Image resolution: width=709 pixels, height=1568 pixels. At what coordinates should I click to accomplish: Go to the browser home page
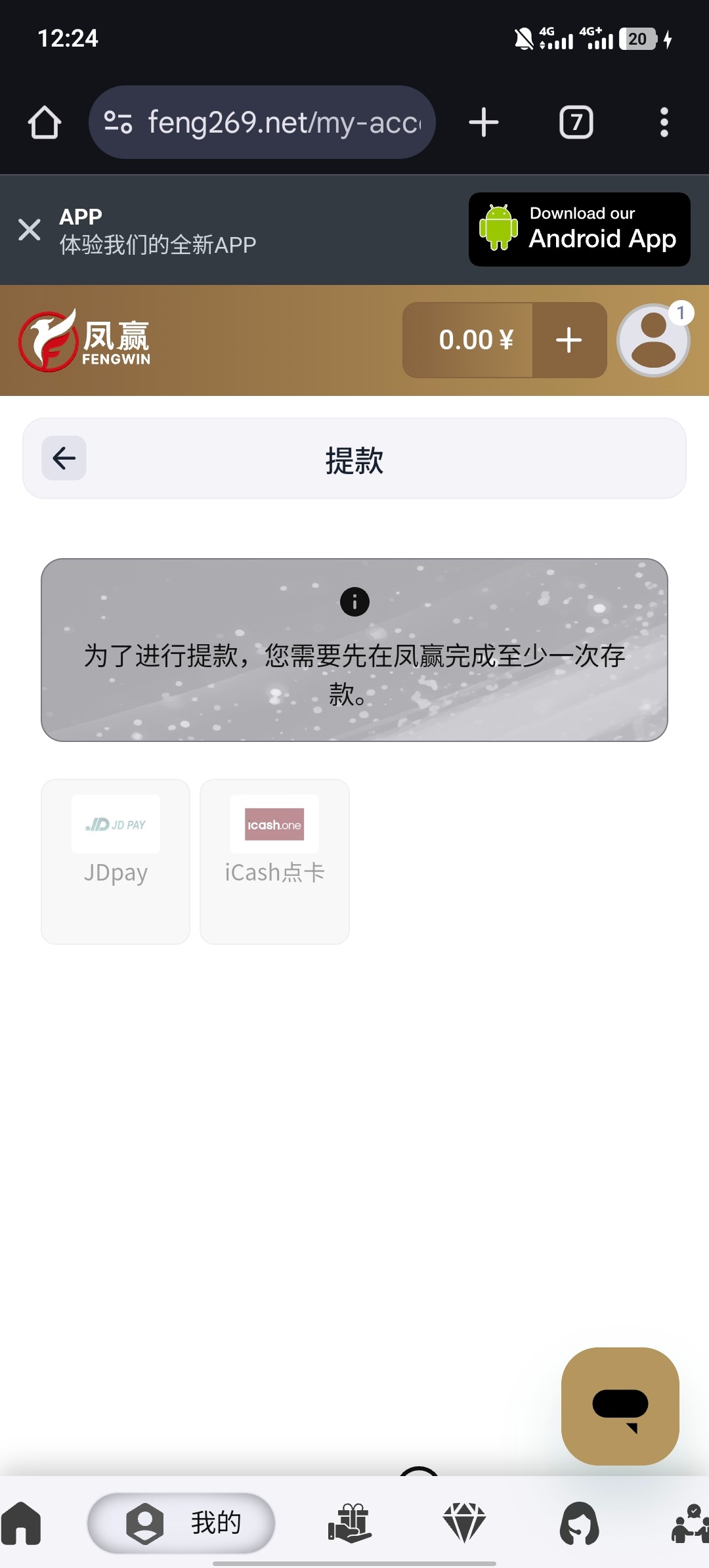point(45,123)
